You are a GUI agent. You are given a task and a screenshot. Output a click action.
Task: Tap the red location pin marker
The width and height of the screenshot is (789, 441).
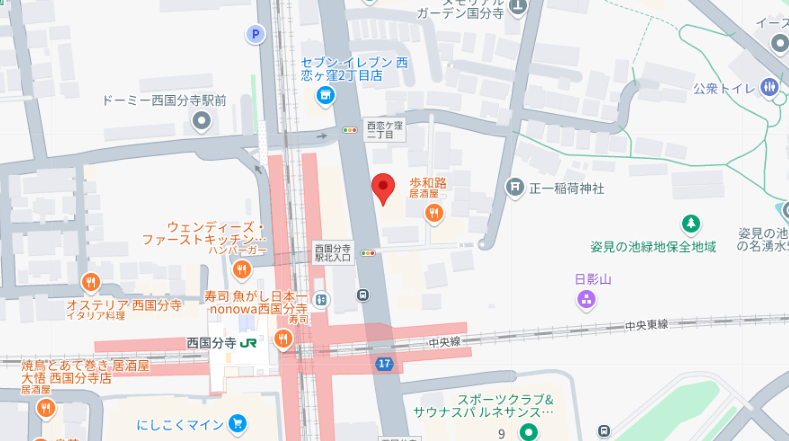[383, 187]
